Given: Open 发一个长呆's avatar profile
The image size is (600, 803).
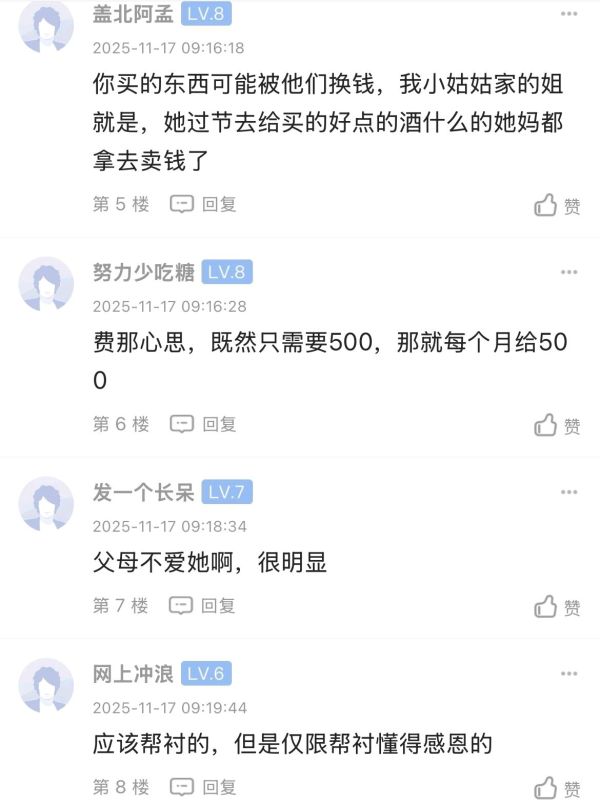Looking at the screenshot, I should tap(46, 503).
